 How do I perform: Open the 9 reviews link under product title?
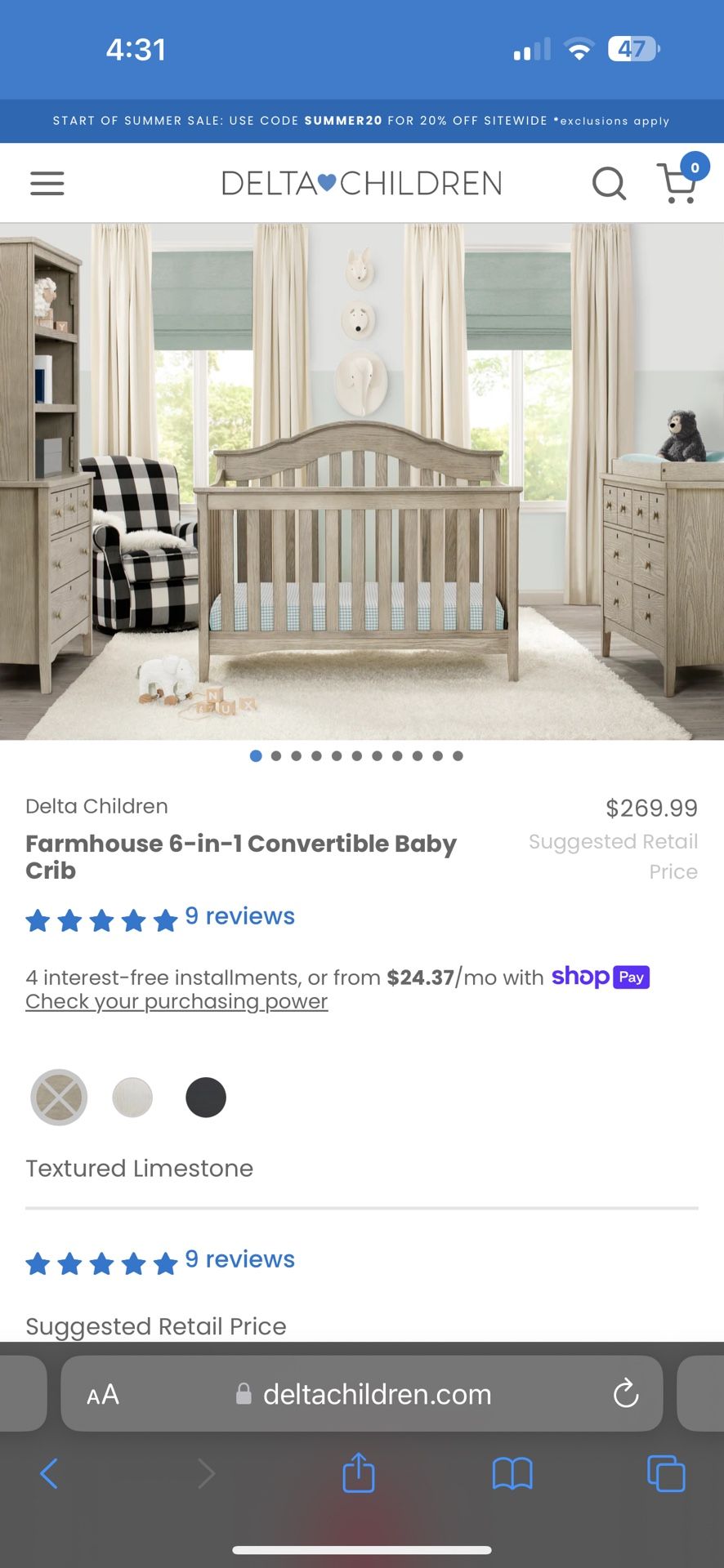pyautogui.click(x=239, y=915)
